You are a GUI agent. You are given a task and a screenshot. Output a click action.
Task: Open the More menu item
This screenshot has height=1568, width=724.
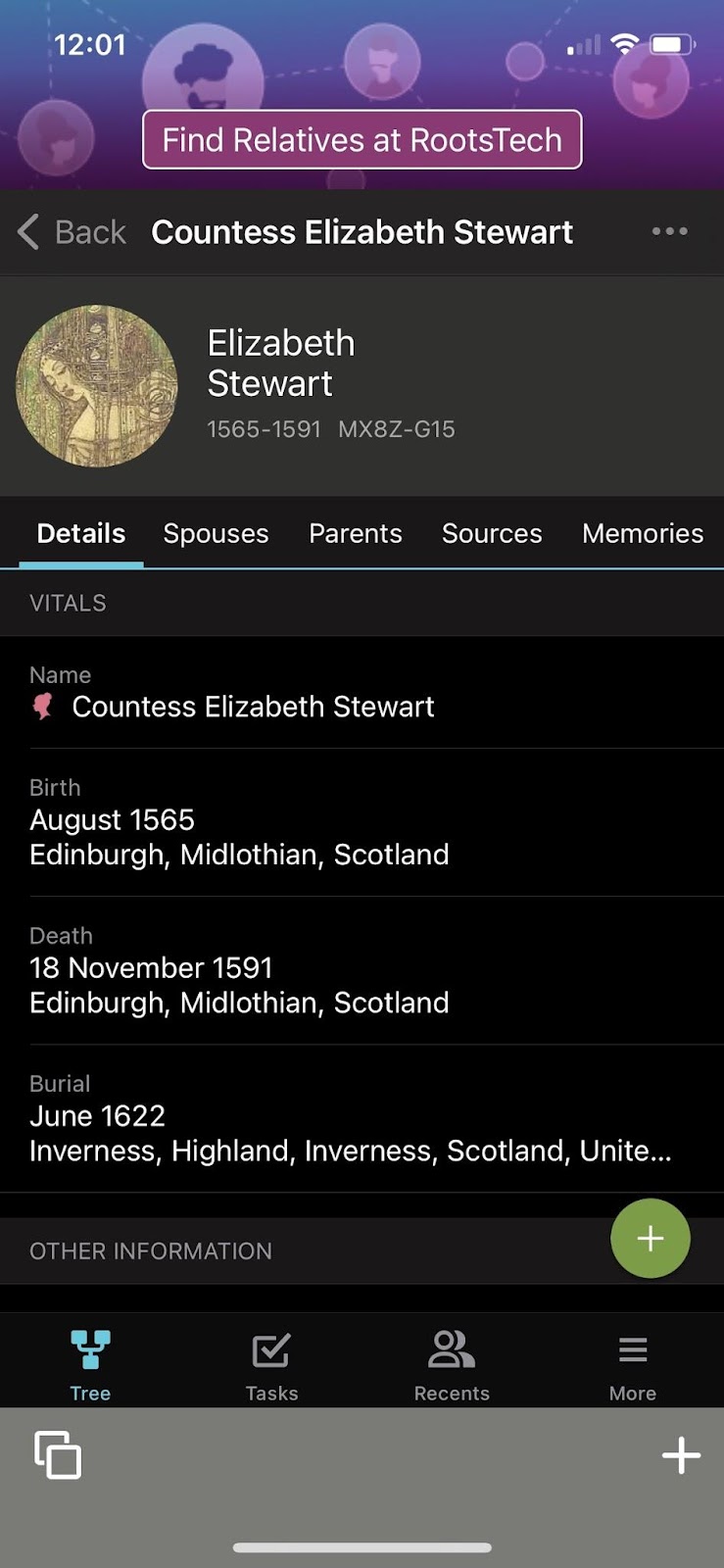(633, 1364)
